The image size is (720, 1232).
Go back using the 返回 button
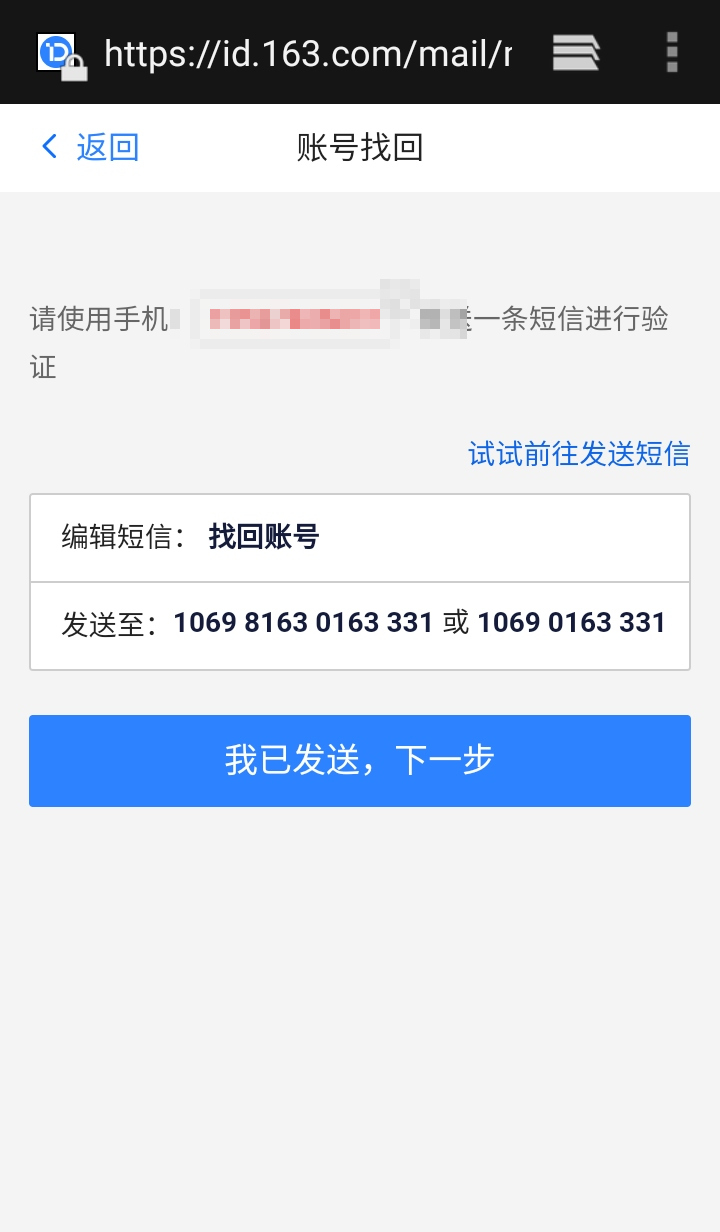(90, 148)
